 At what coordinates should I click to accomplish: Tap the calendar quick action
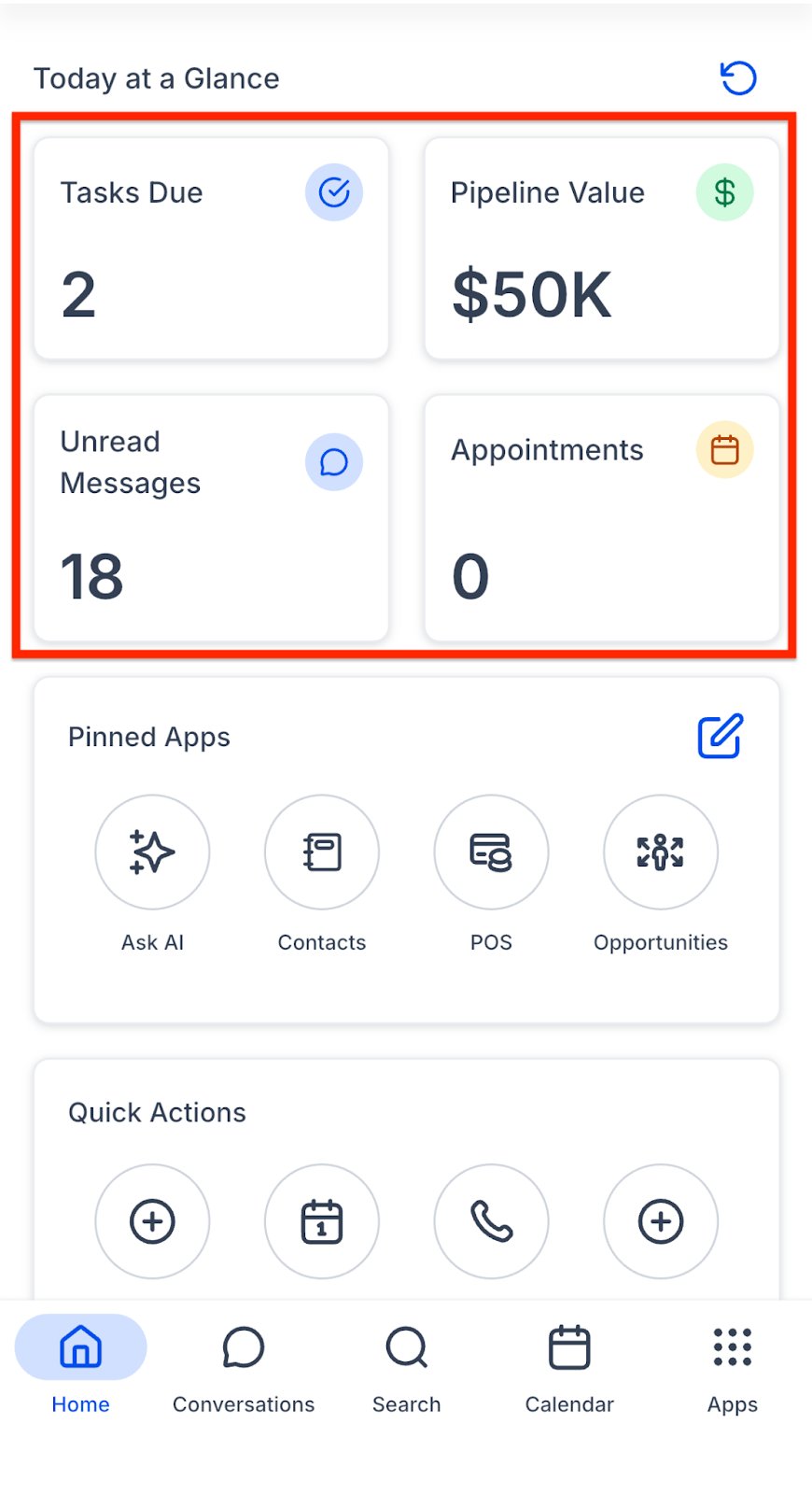point(322,1220)
